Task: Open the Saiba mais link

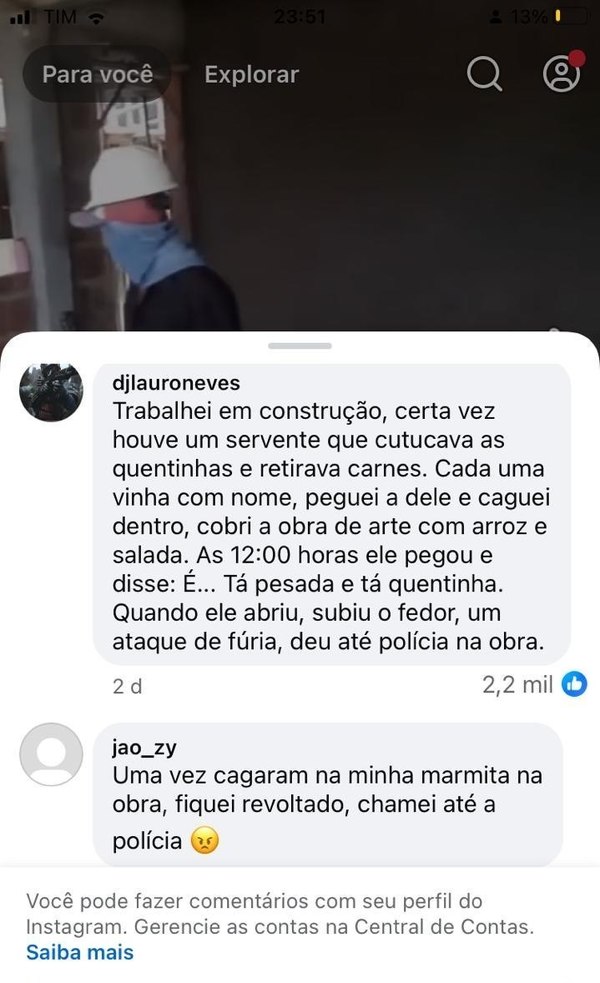Action: pyautogui.click(x=80, y=952)
